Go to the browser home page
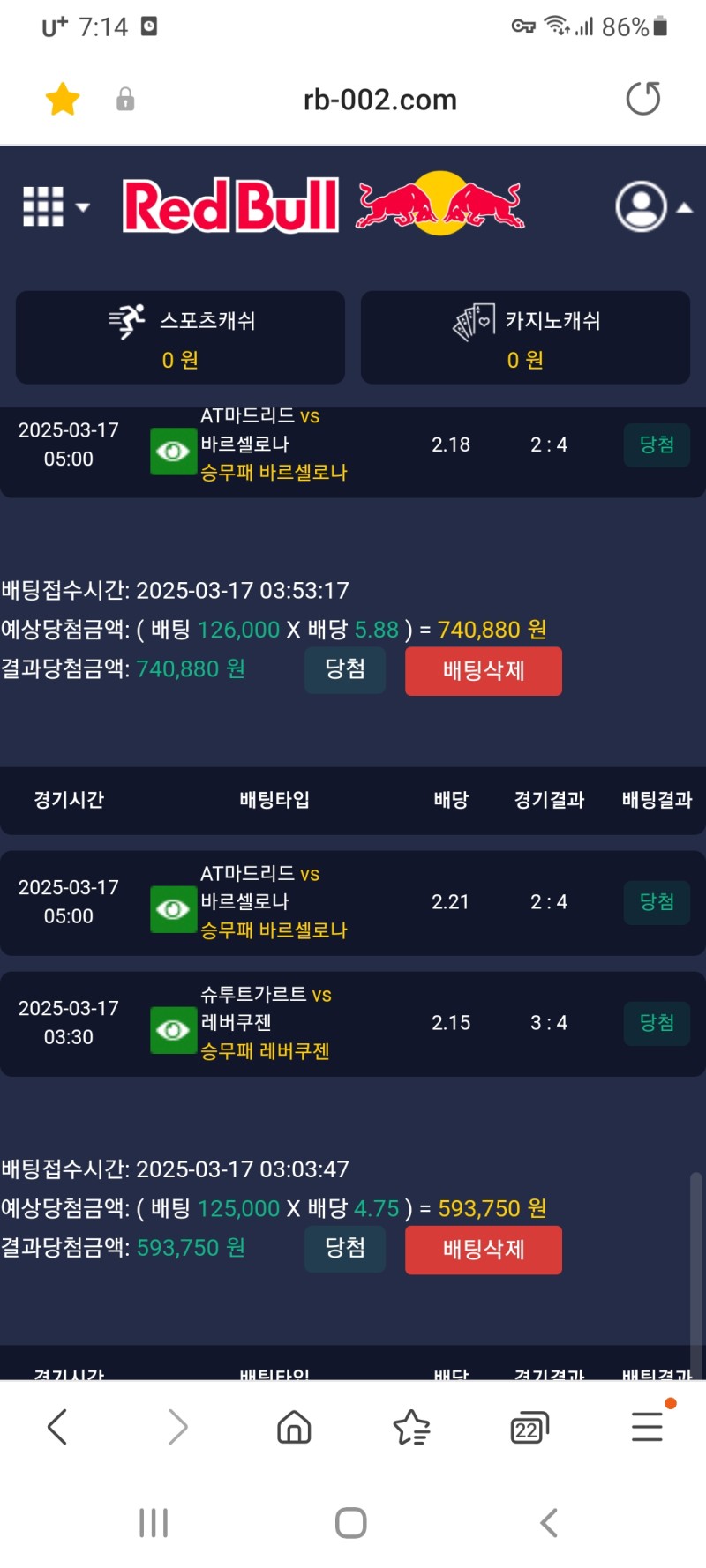Screen dimensions: 706x1568 (294, 1426)
